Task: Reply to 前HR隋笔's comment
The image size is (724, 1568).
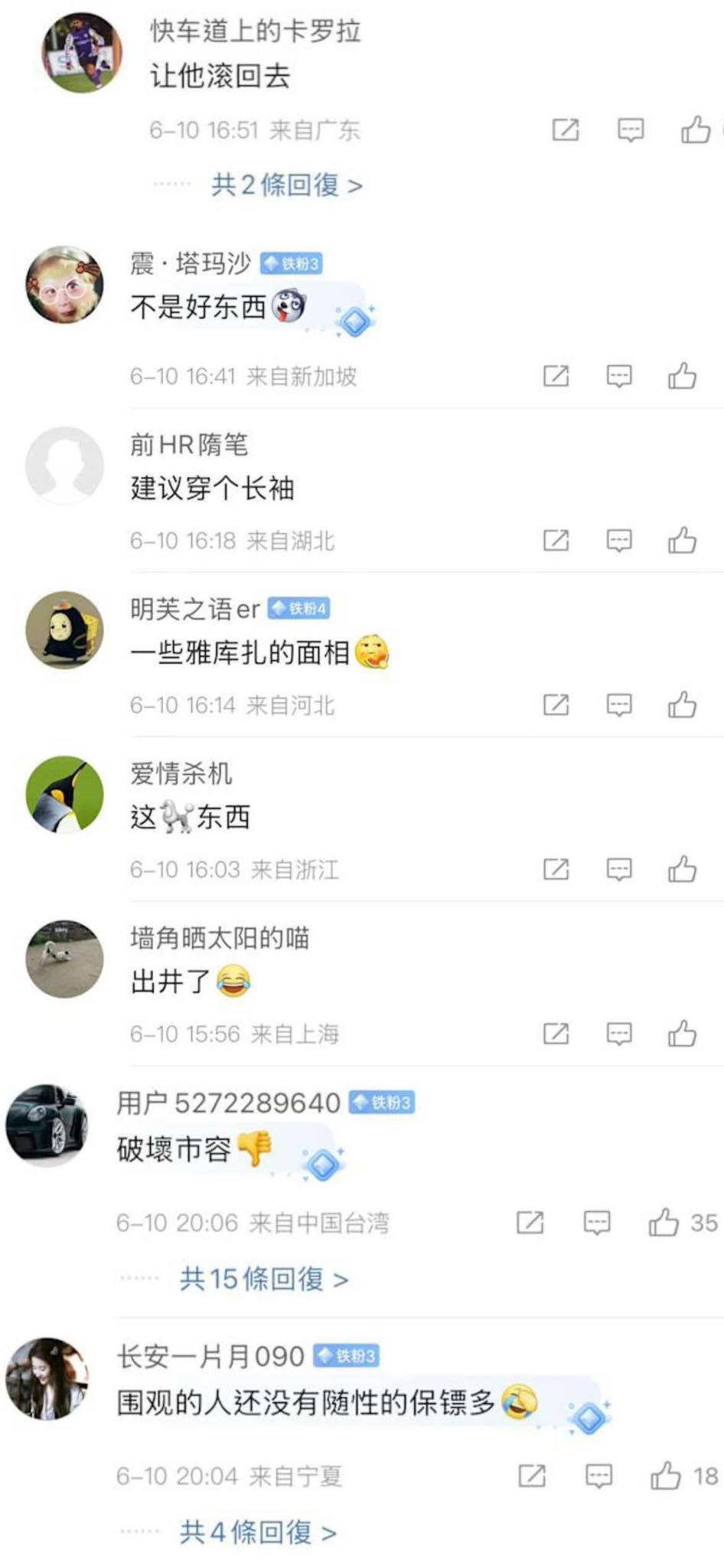Action: 618,541
